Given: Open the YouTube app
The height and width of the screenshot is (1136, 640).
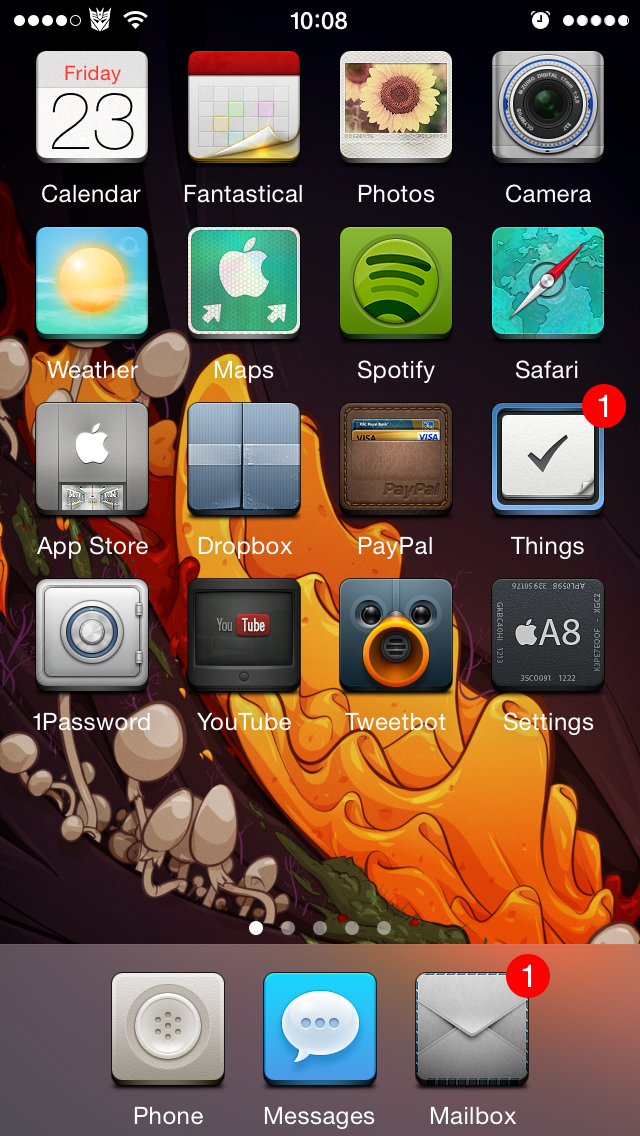Looking at the screenshot, I should point(244,635).
